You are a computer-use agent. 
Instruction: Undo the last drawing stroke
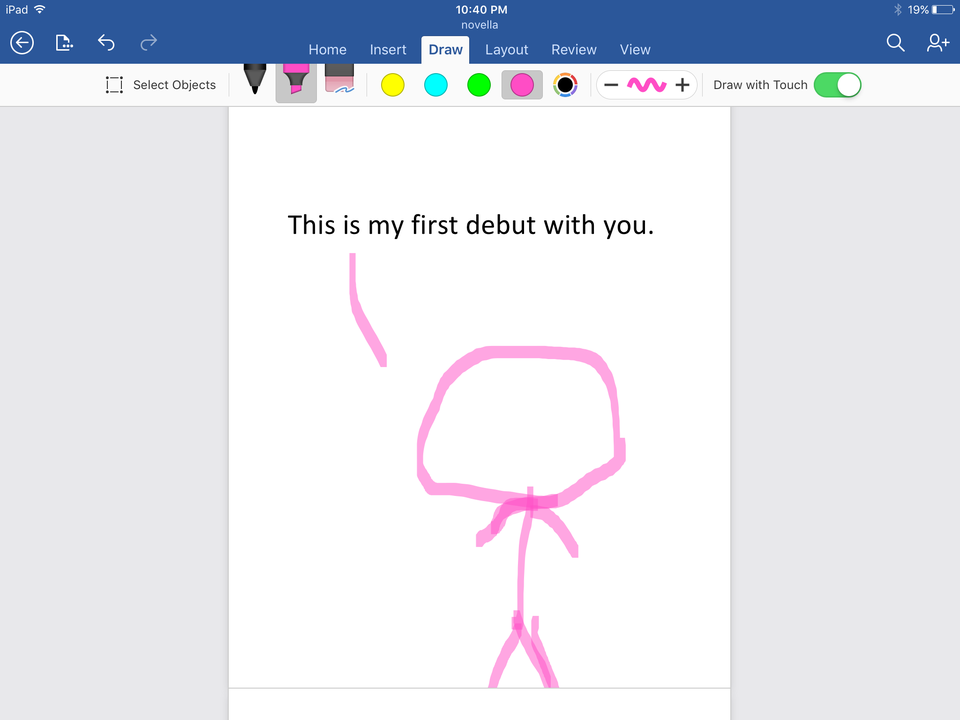106,42
